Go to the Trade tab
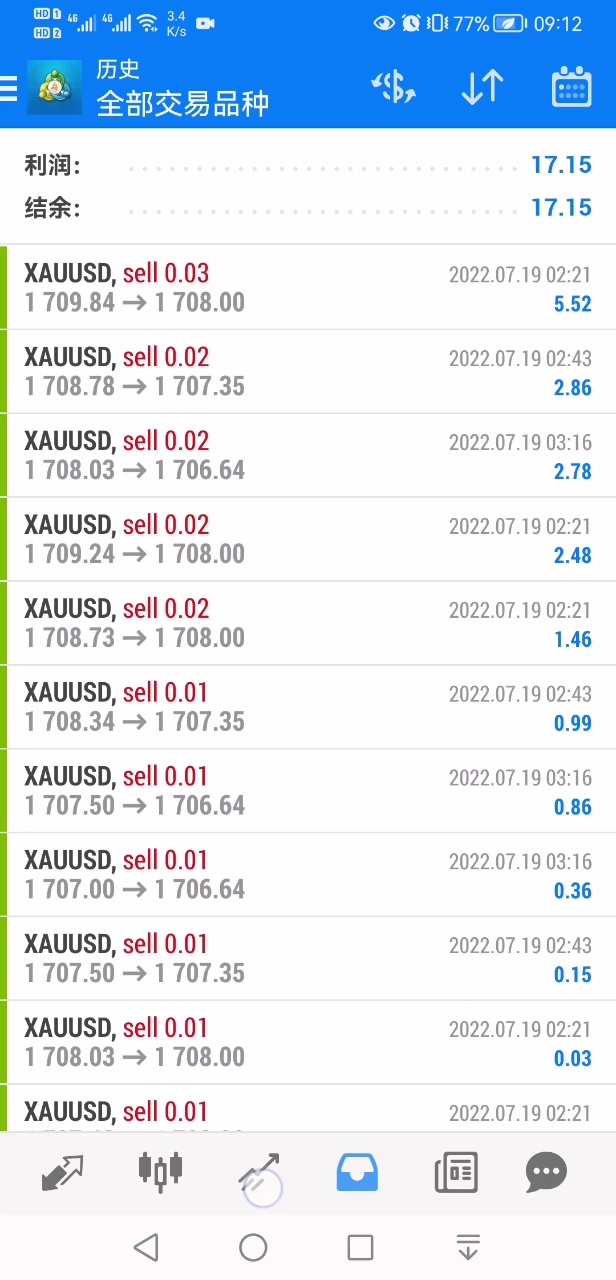Viewport: 616px width, 1280px height. pos(259,1172)
